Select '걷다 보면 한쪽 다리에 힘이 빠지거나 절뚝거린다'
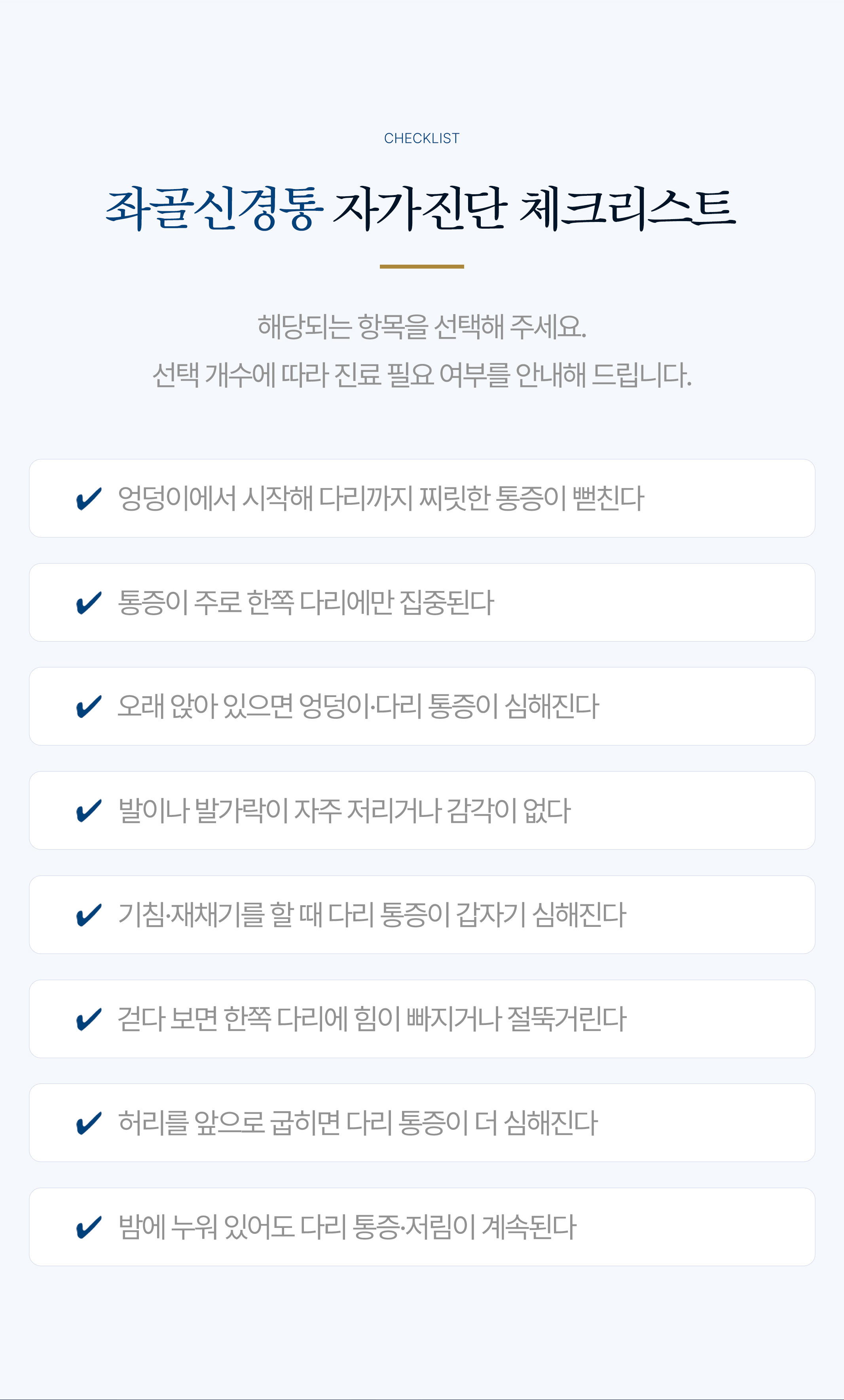The image size is (844, 1400). coord(422,1019)
